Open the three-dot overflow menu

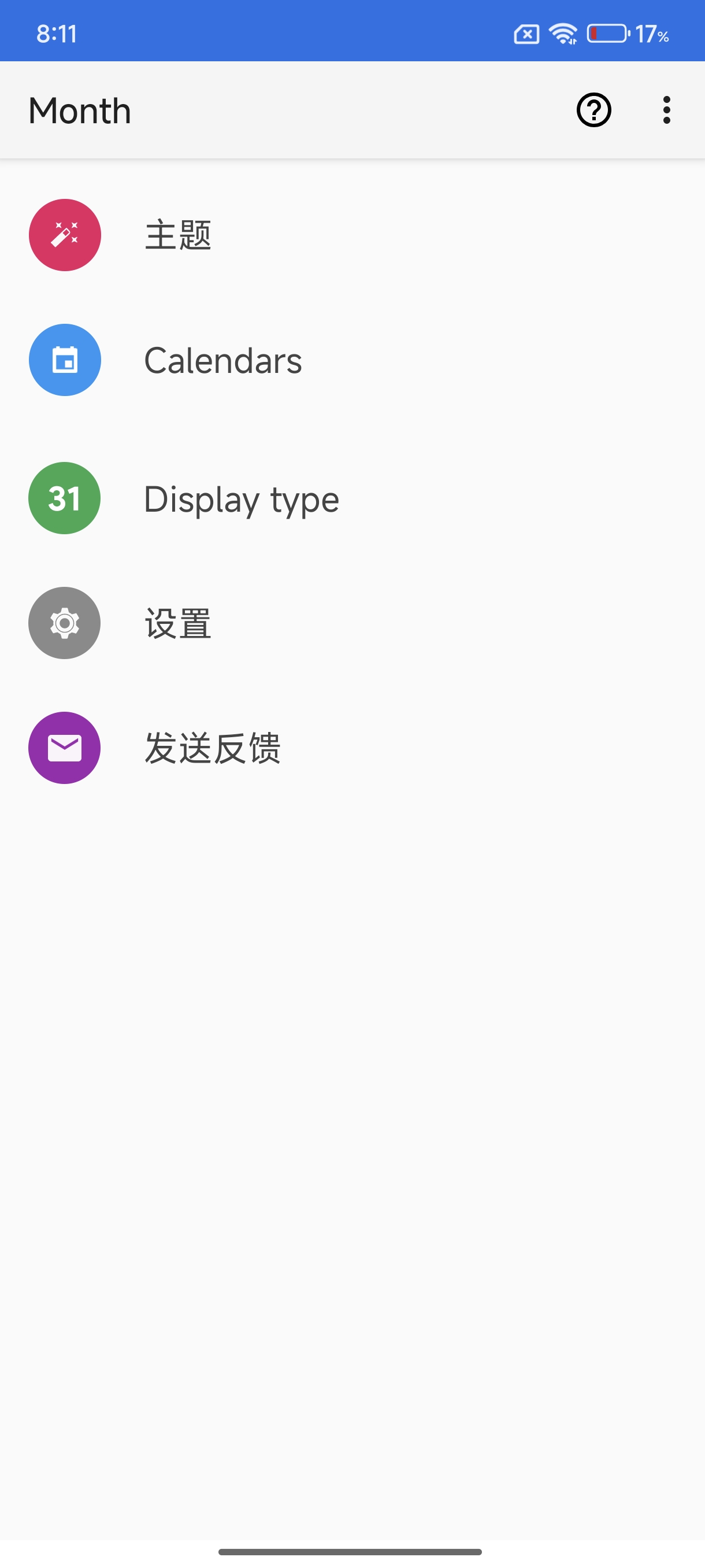667,110
